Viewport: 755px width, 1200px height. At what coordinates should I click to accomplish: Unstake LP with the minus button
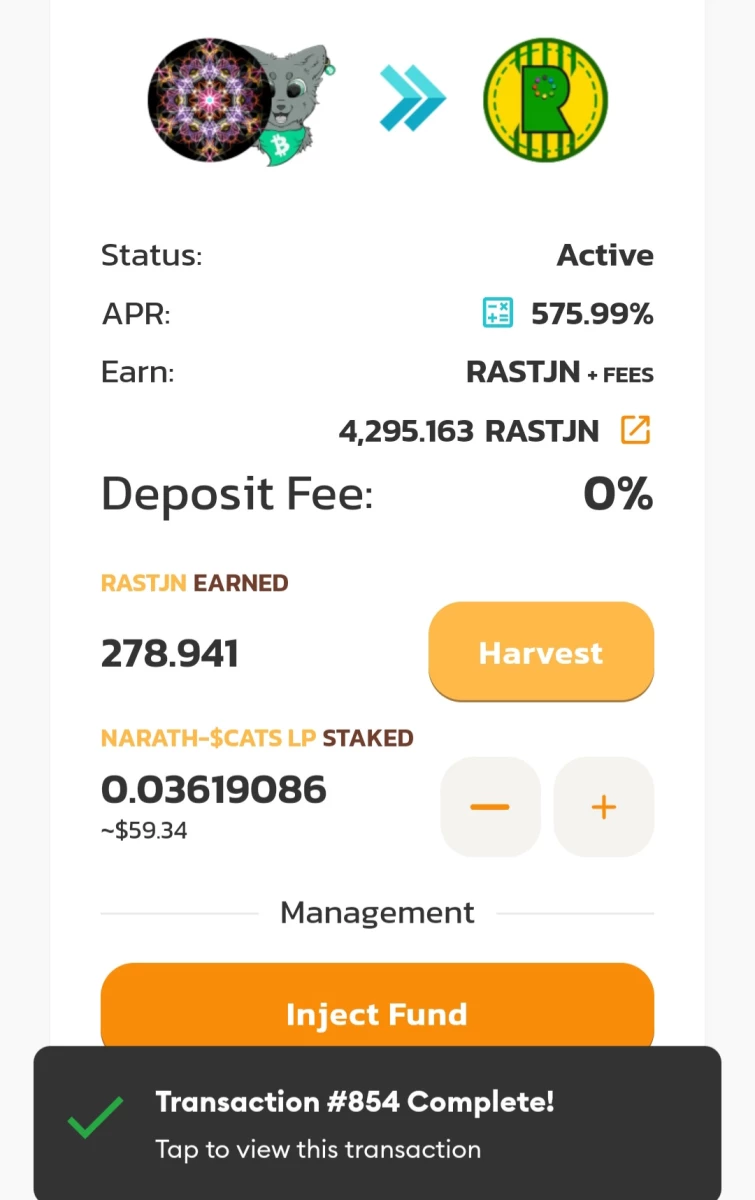pyautogui.click(x=490, y=807)
